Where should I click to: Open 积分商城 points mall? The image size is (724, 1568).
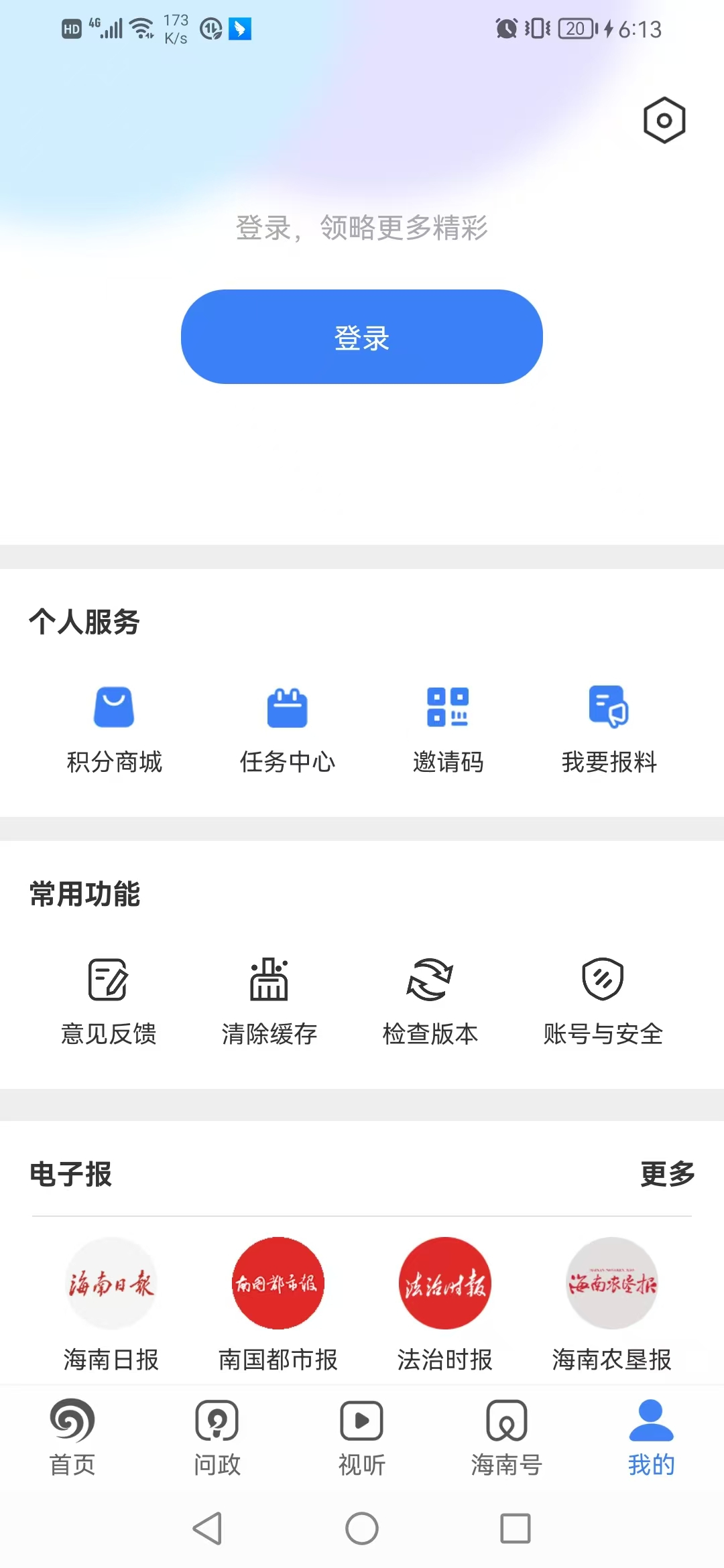[x=114, y=727]
